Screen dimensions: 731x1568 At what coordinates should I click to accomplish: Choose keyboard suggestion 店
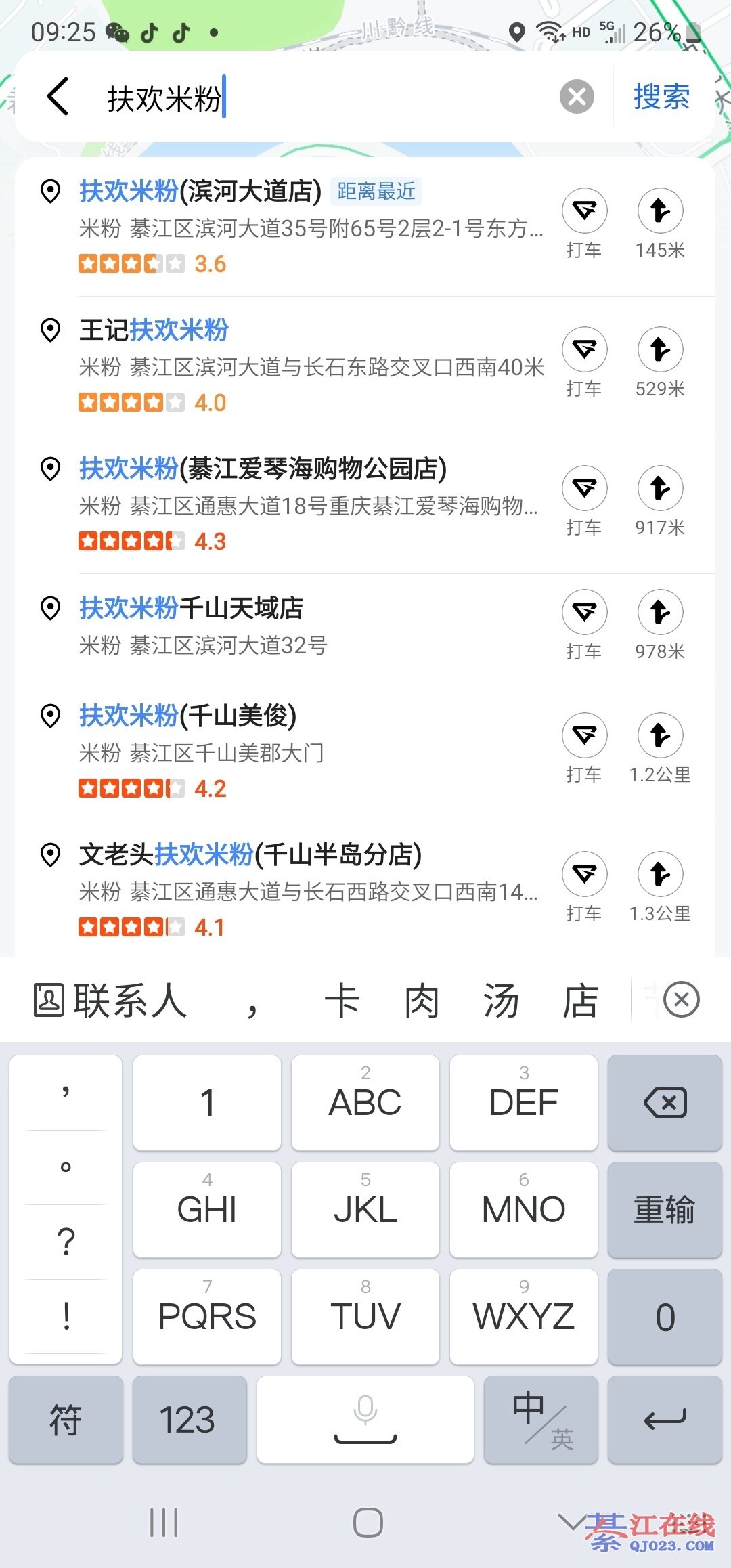580,1001
